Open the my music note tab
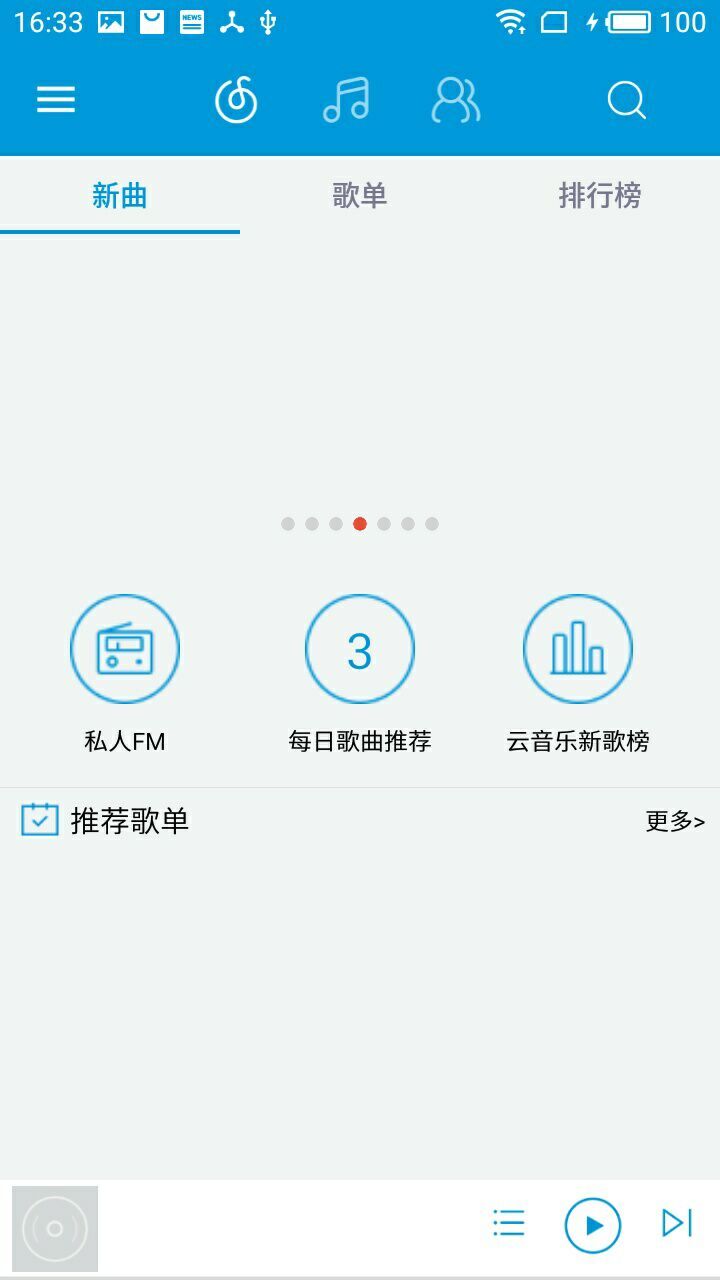The image size is (720, 1280). (346, 100)
